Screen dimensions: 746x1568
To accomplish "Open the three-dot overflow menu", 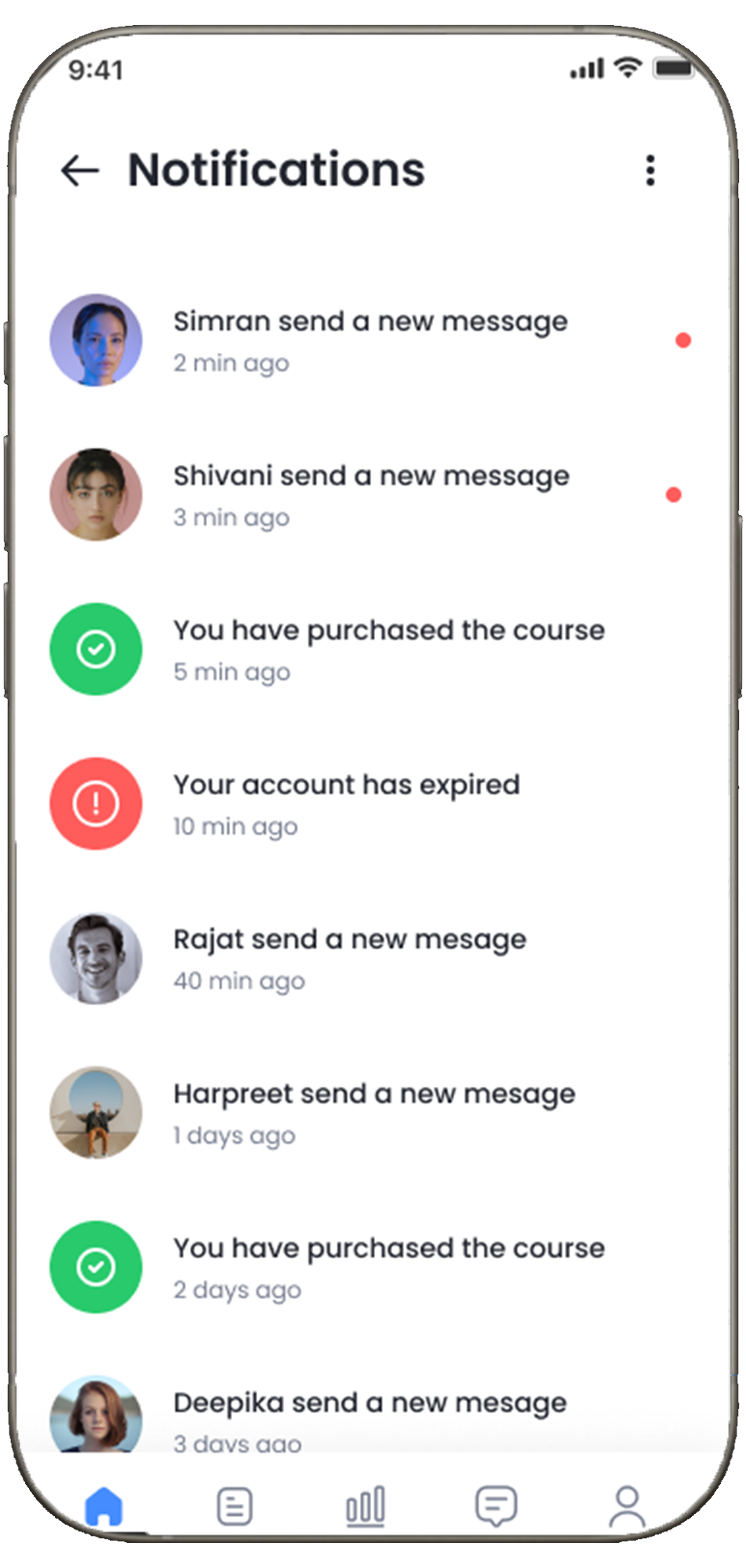I will click(650, 170).
